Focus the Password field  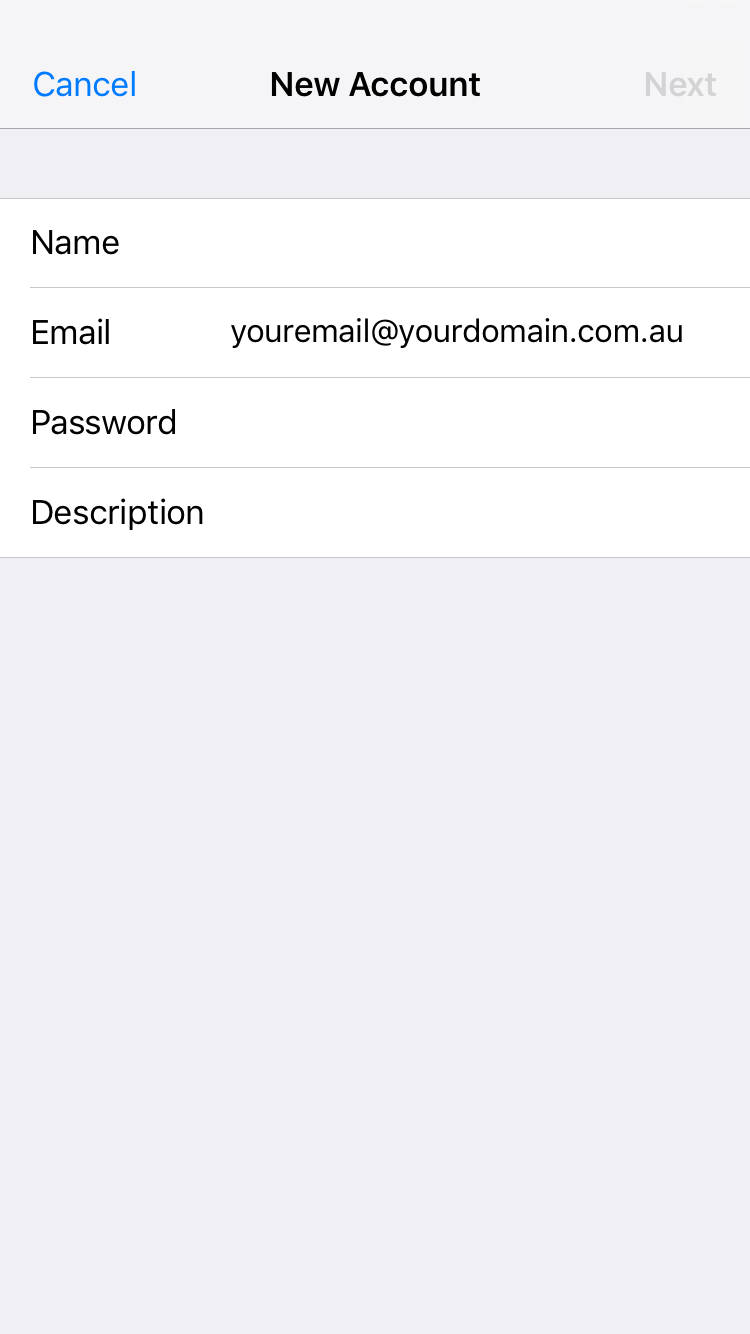375,423
